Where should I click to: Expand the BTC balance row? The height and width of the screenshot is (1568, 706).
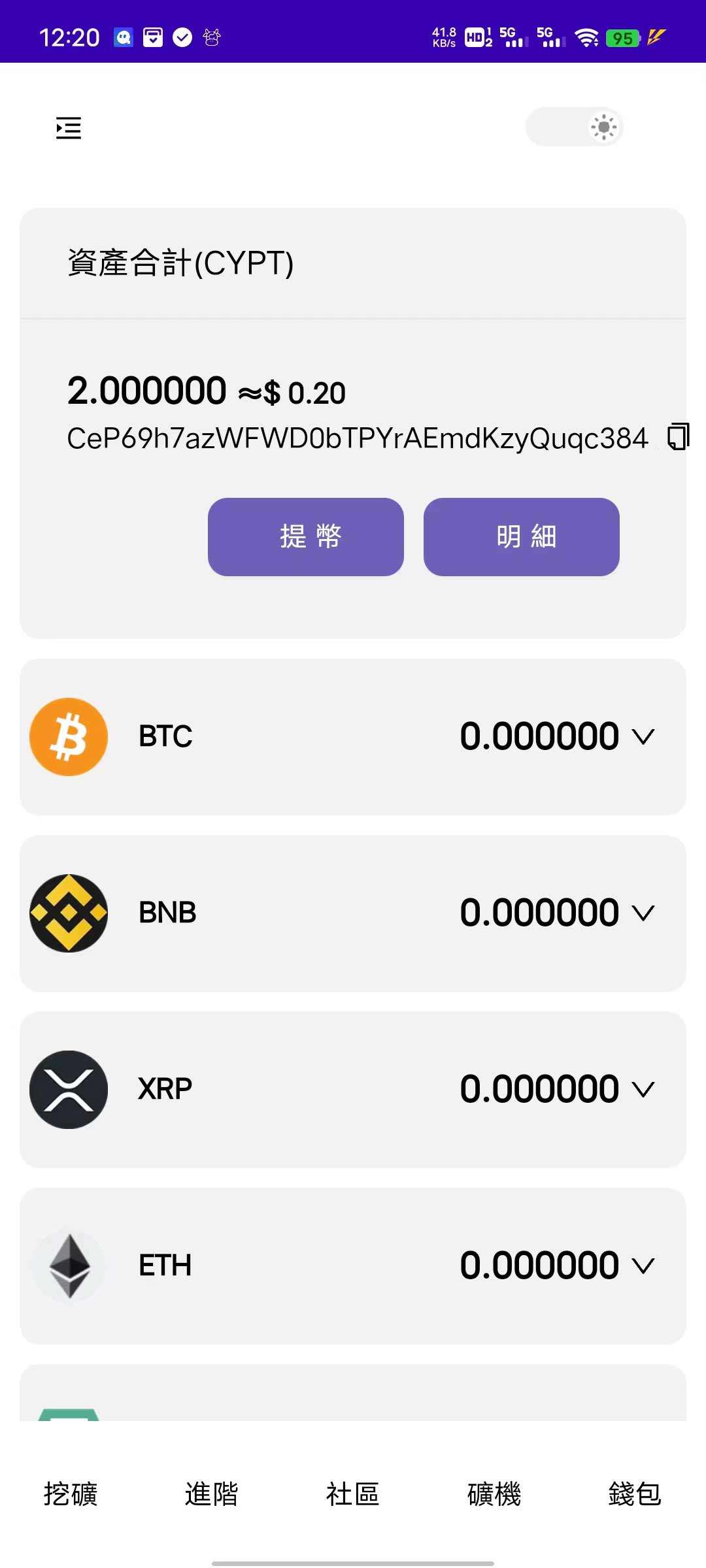353,737
